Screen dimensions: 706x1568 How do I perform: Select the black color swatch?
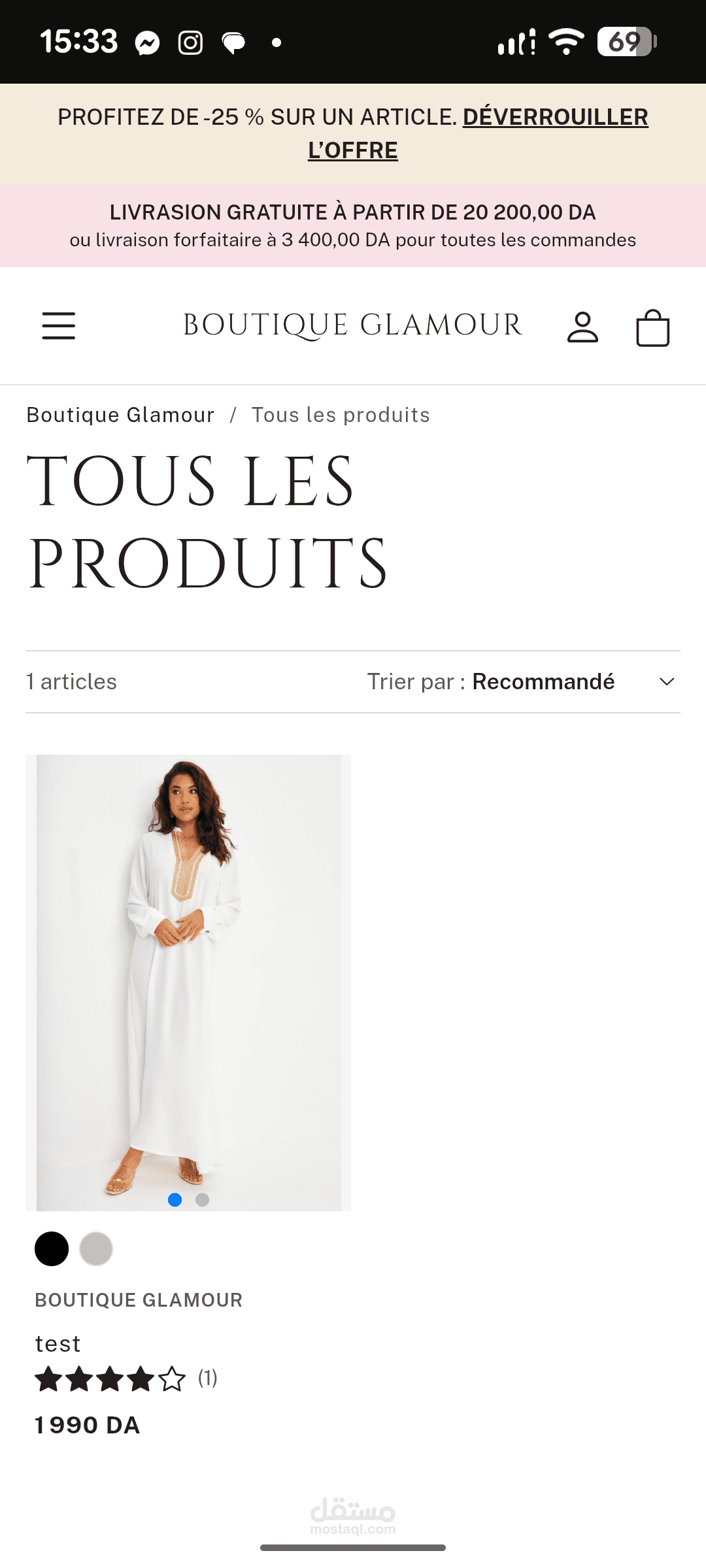52,1249
